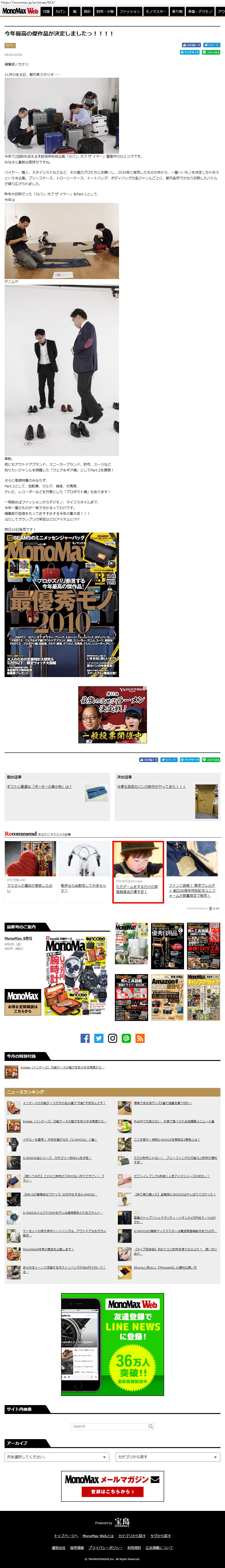Tweet this article from the top buttons
The image size is (225, 1568).
pos(211,45)
